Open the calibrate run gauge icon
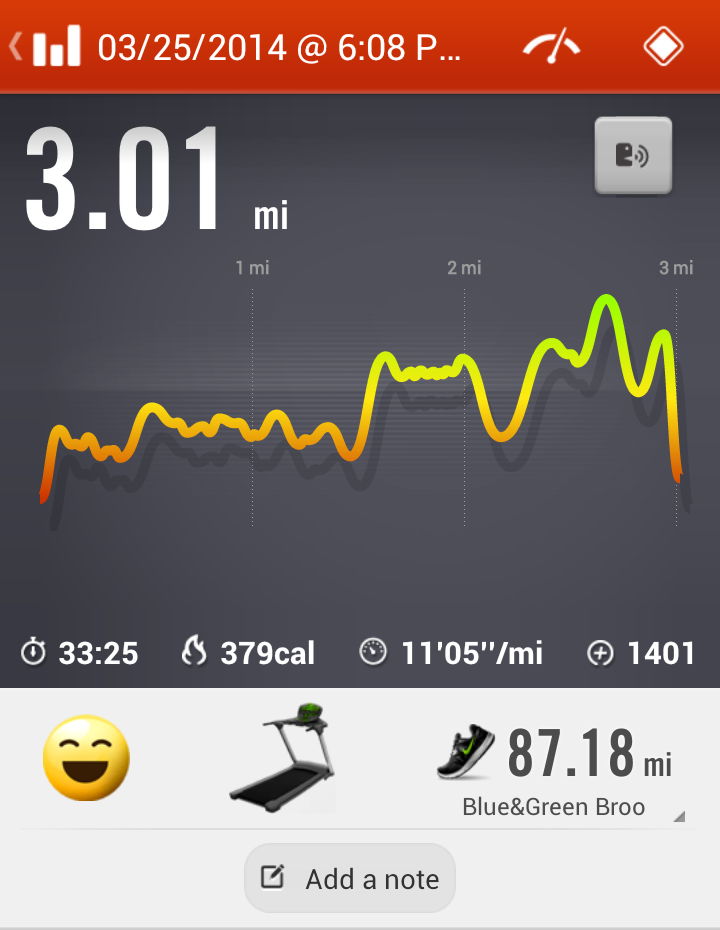The height and width of the screenshot is (930, 720). [552, 46]
